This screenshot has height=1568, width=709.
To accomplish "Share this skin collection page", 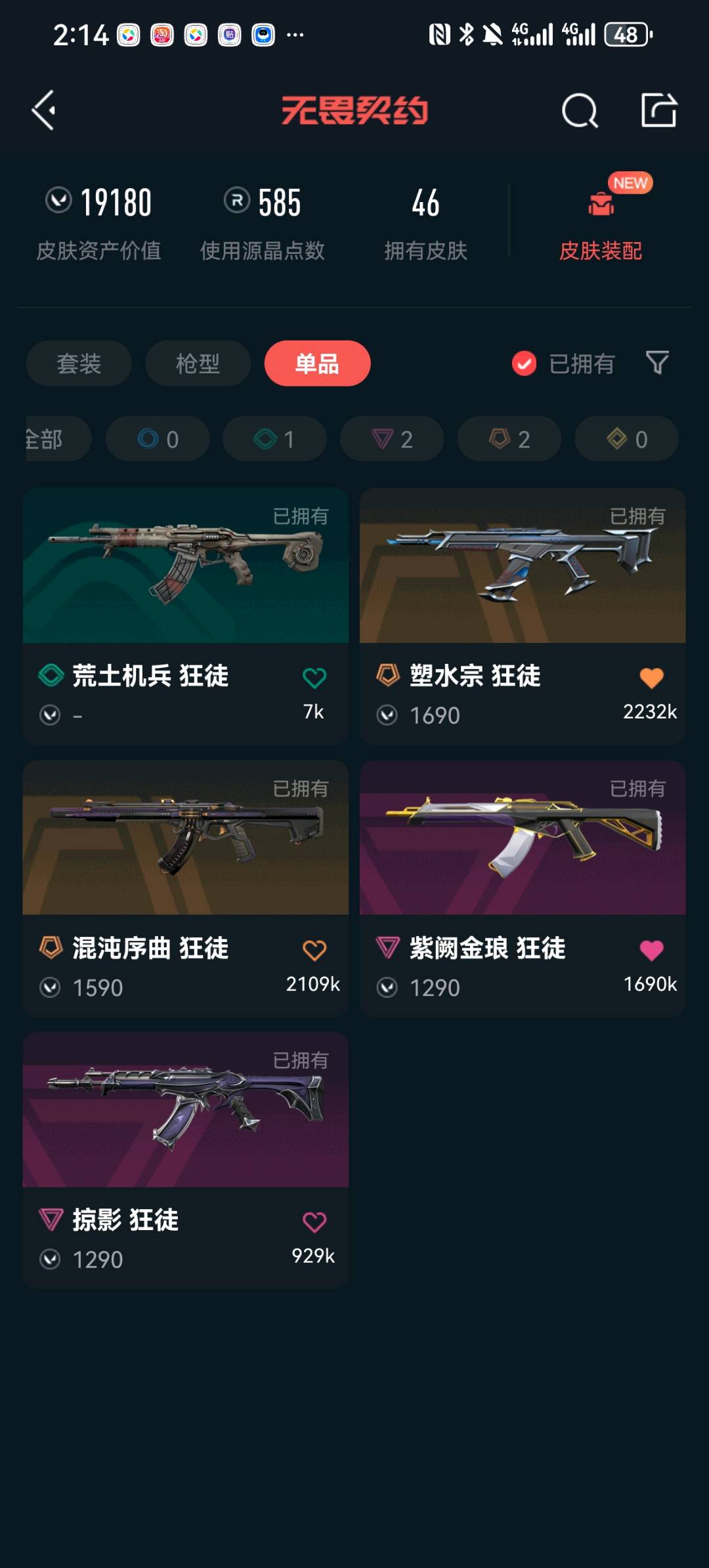I will coord(658,110).
